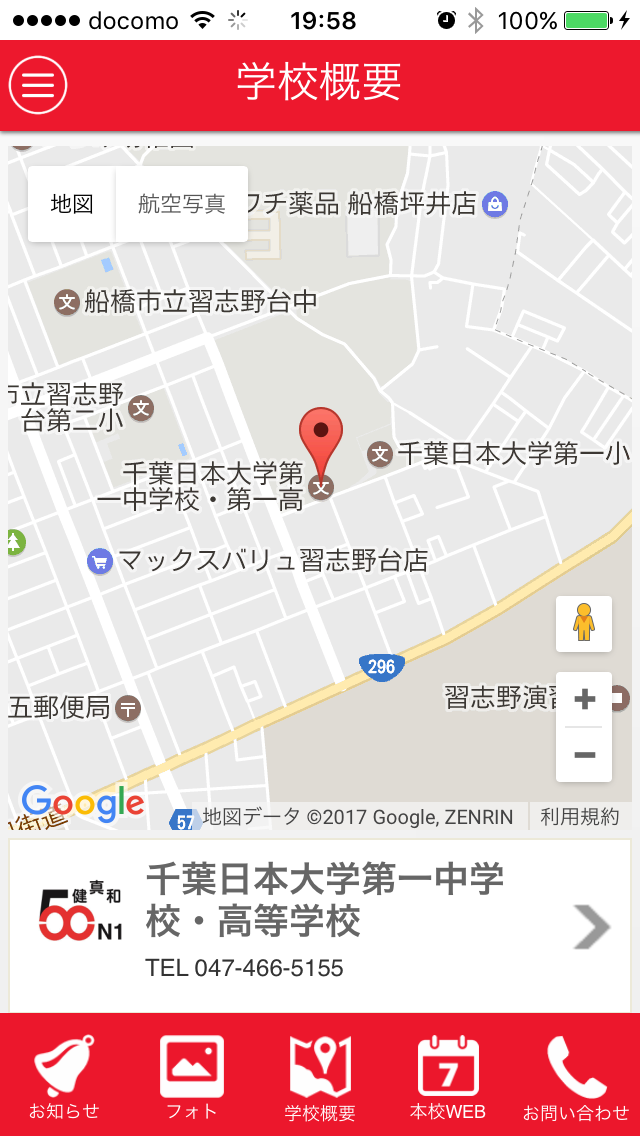
Task: Open the Google logo link on map
Action: click(x=83, y=801)
